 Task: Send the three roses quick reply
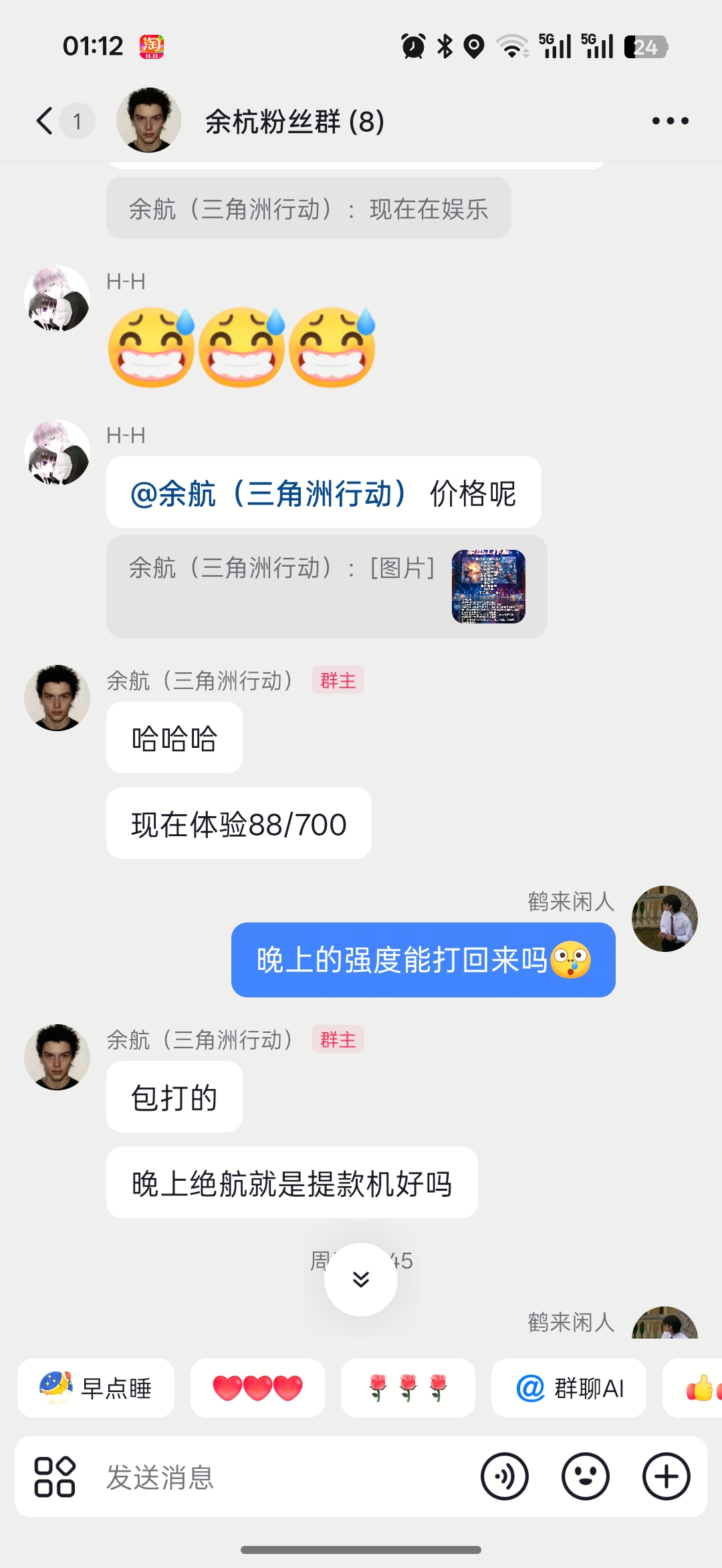coord(408,1388)
